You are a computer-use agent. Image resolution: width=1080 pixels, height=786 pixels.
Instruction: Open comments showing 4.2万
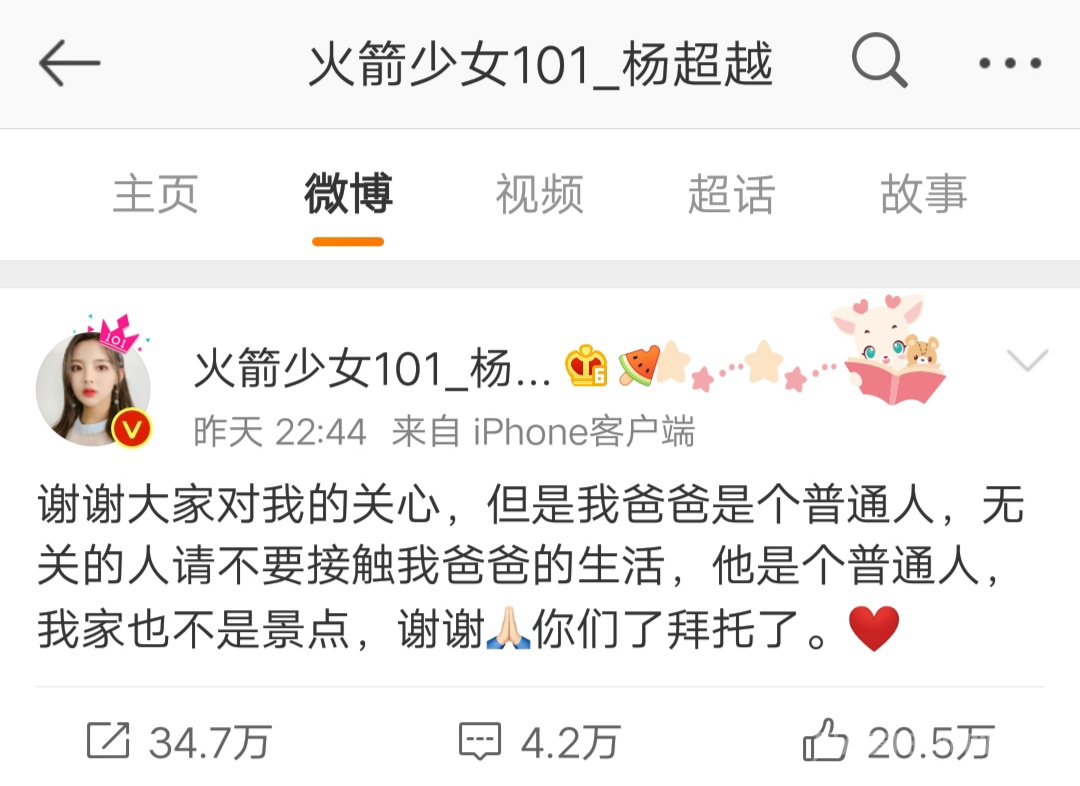click(539, 741)
